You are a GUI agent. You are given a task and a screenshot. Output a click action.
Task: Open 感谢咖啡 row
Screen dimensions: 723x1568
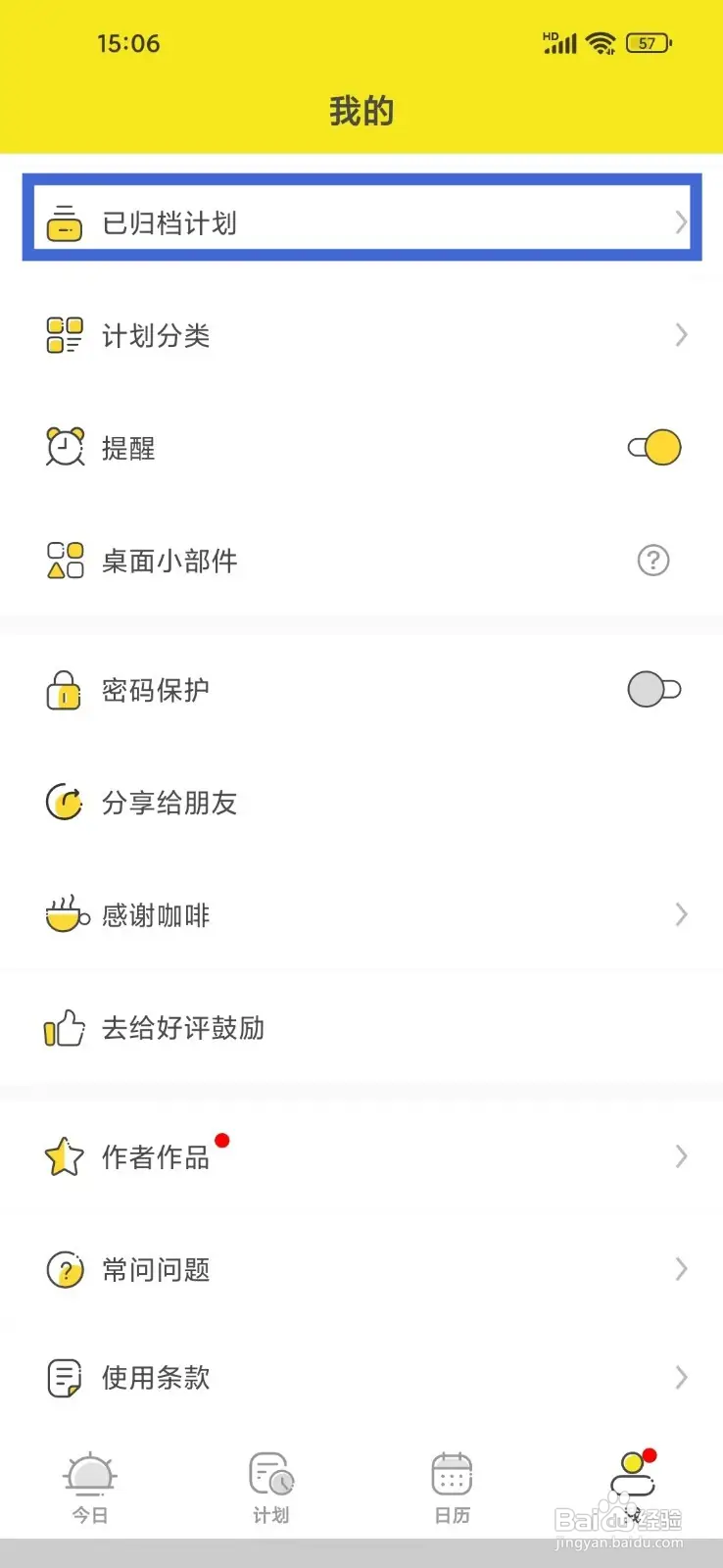(x=361, y=915)
